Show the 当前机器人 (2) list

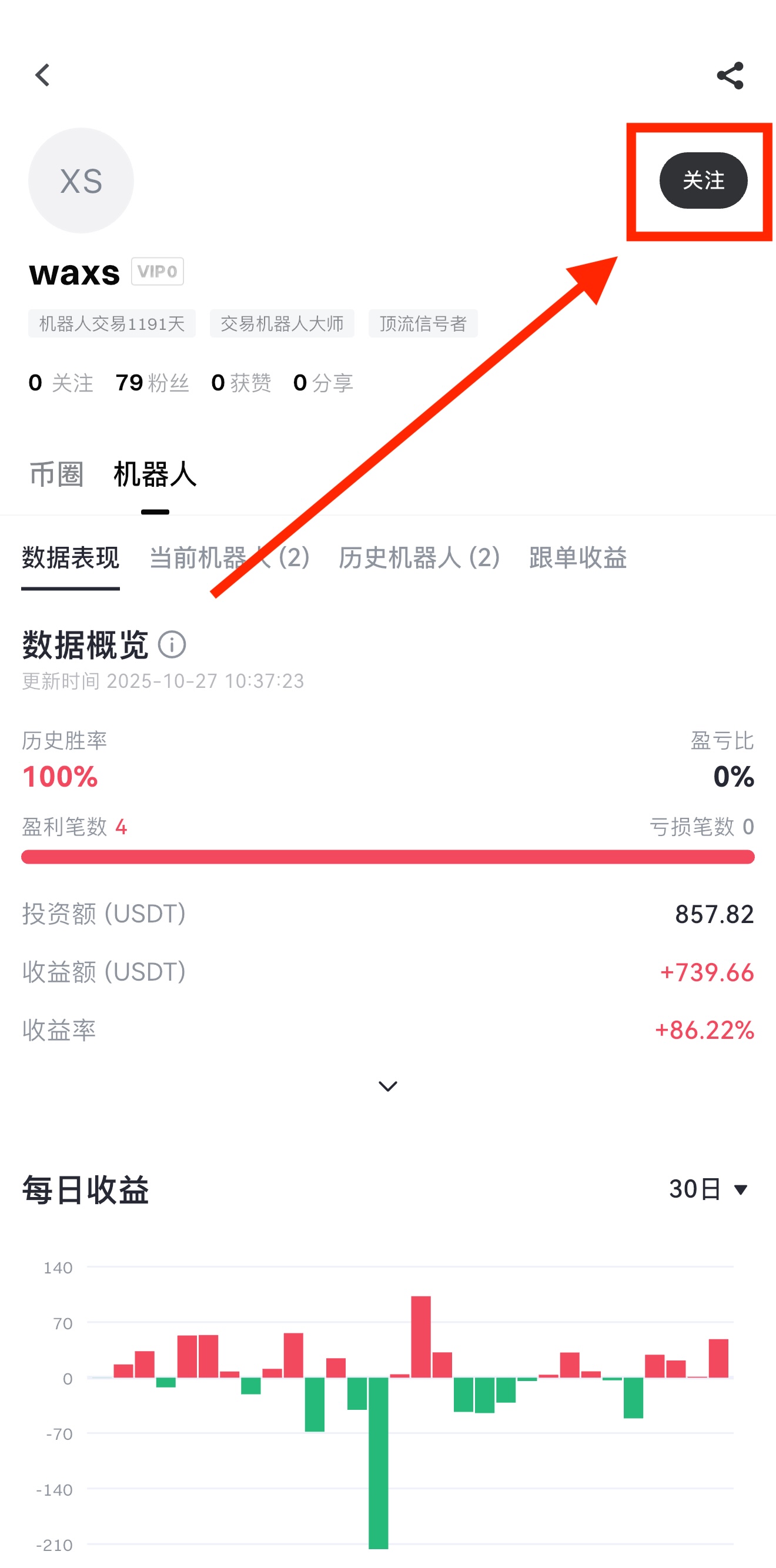coord(229,557)
